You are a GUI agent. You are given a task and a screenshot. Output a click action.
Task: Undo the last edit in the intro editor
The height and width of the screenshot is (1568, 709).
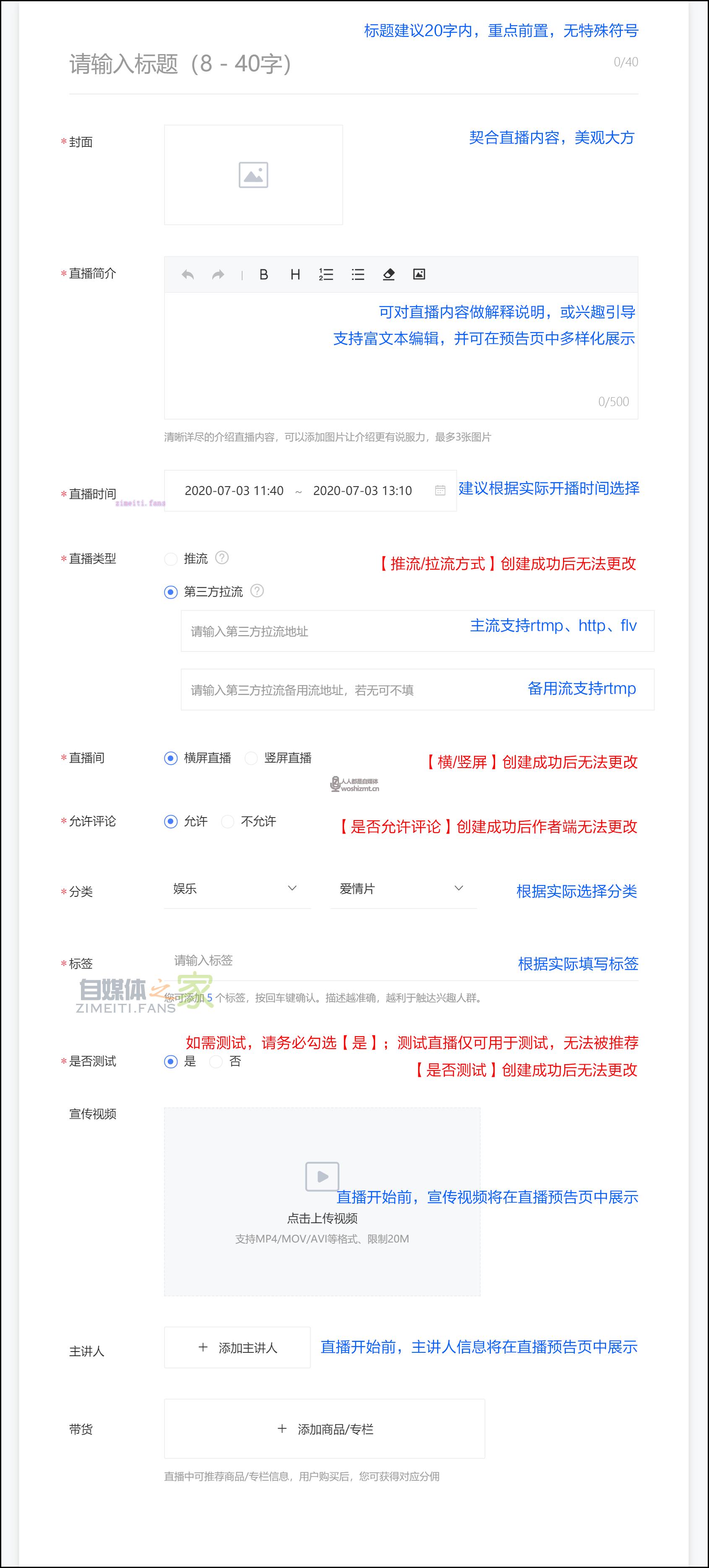[x=188, y=274]
